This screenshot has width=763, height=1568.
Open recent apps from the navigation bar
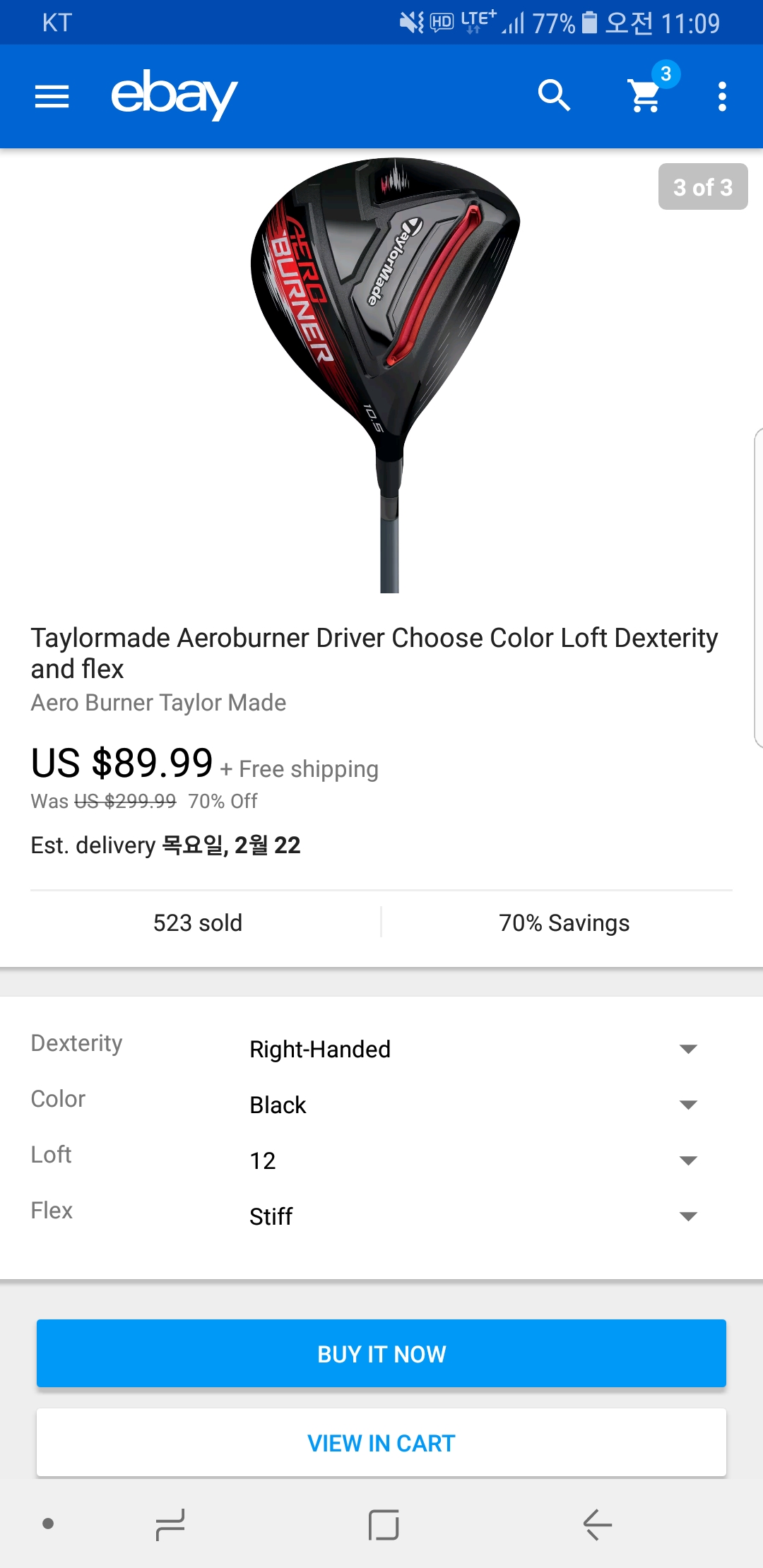170,1524
